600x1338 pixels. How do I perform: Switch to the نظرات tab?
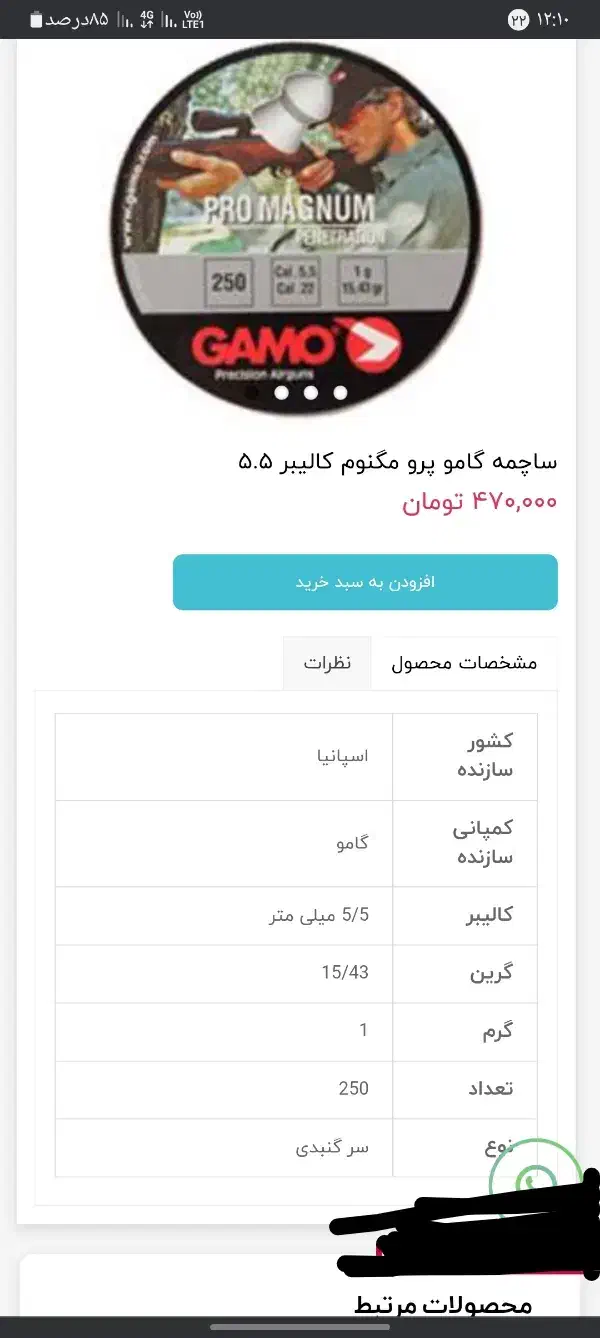pos(327,663)
